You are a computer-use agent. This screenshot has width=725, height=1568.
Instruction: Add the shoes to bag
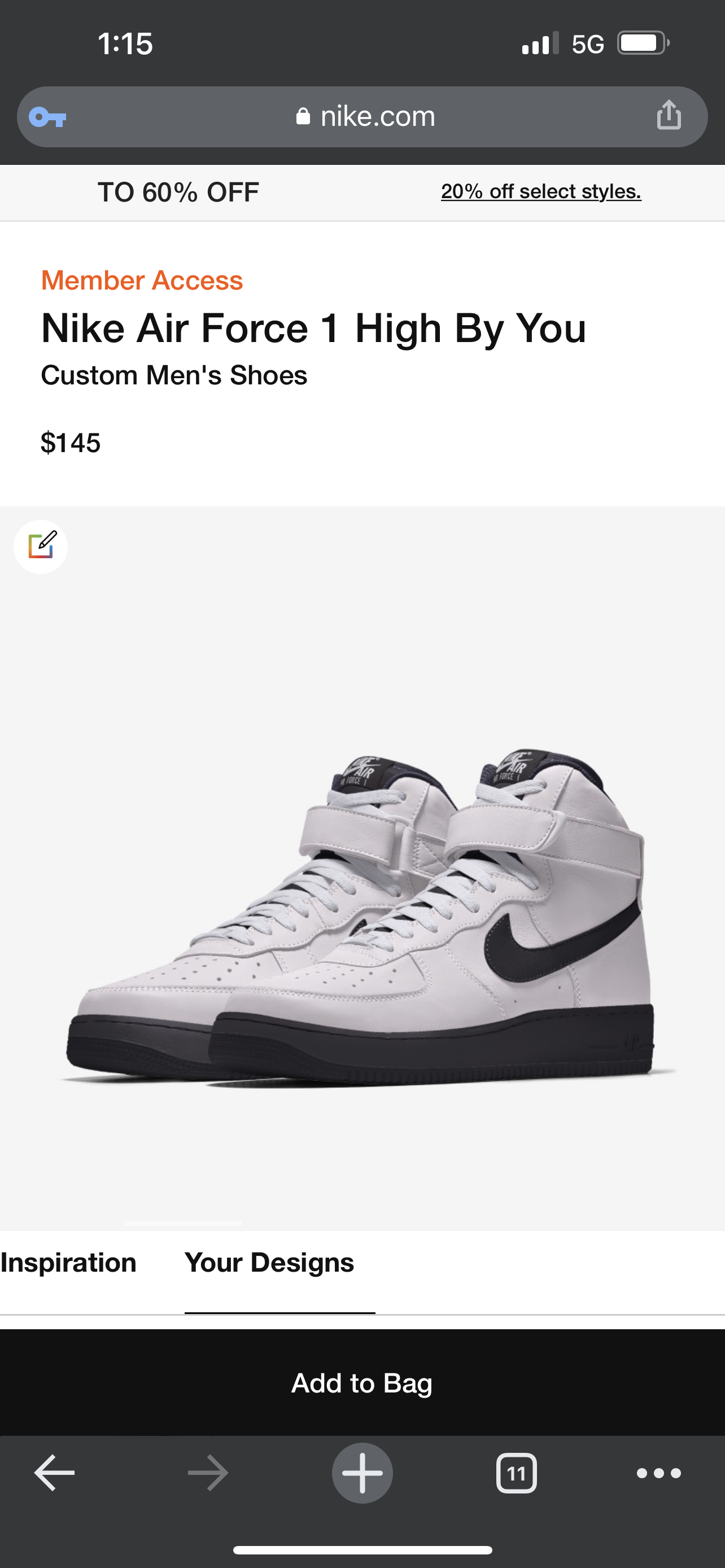362,1383
